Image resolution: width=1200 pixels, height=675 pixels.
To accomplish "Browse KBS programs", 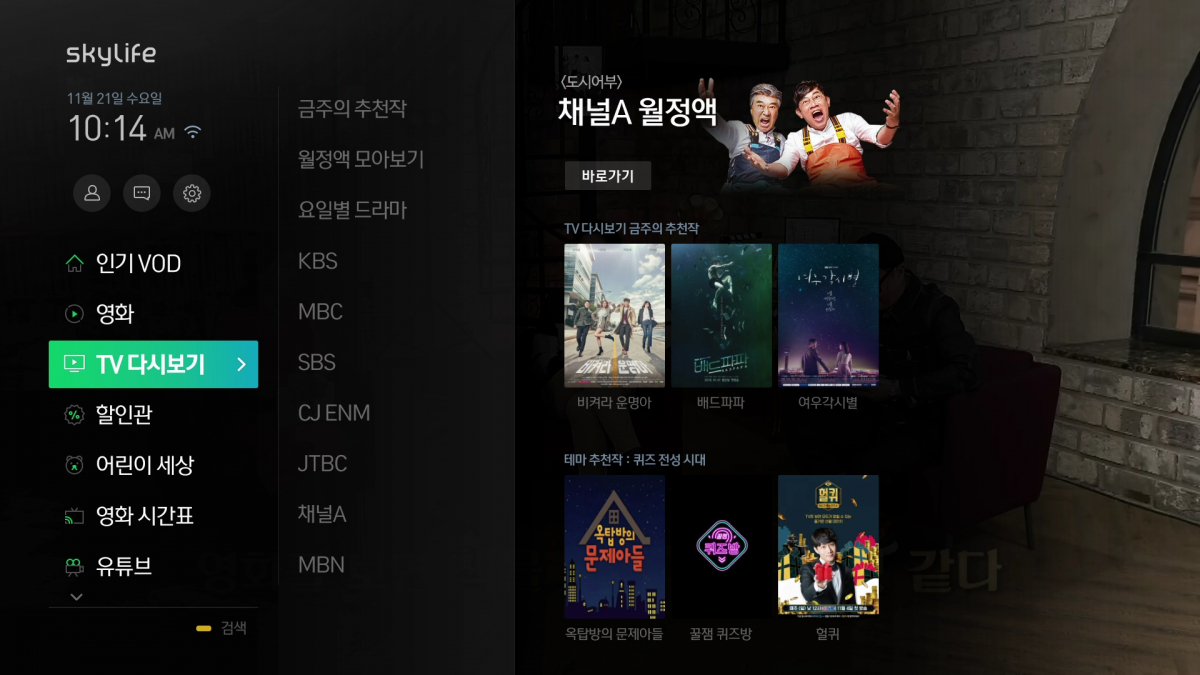I will tap(318, 261).
